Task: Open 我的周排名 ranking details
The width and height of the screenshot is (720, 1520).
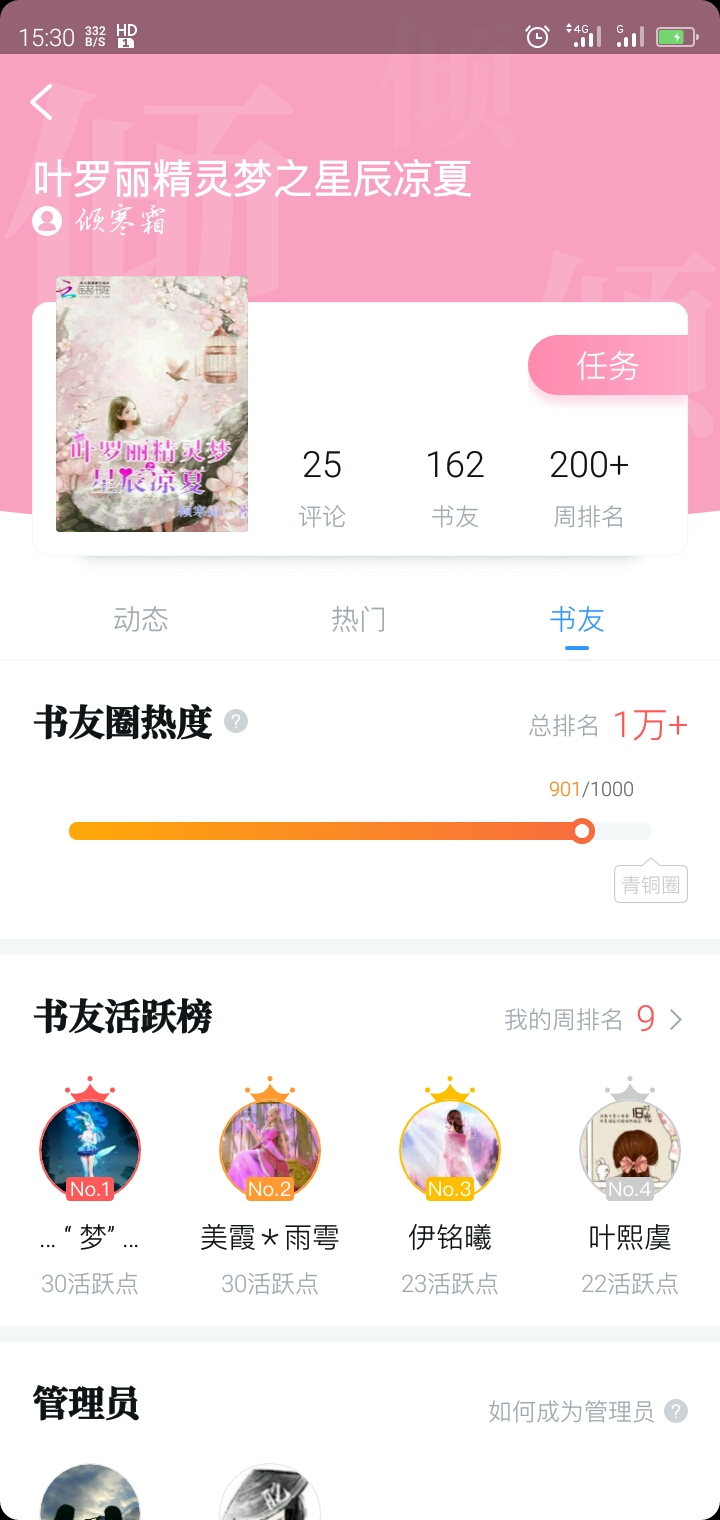Action: (x=594, y=1019)
